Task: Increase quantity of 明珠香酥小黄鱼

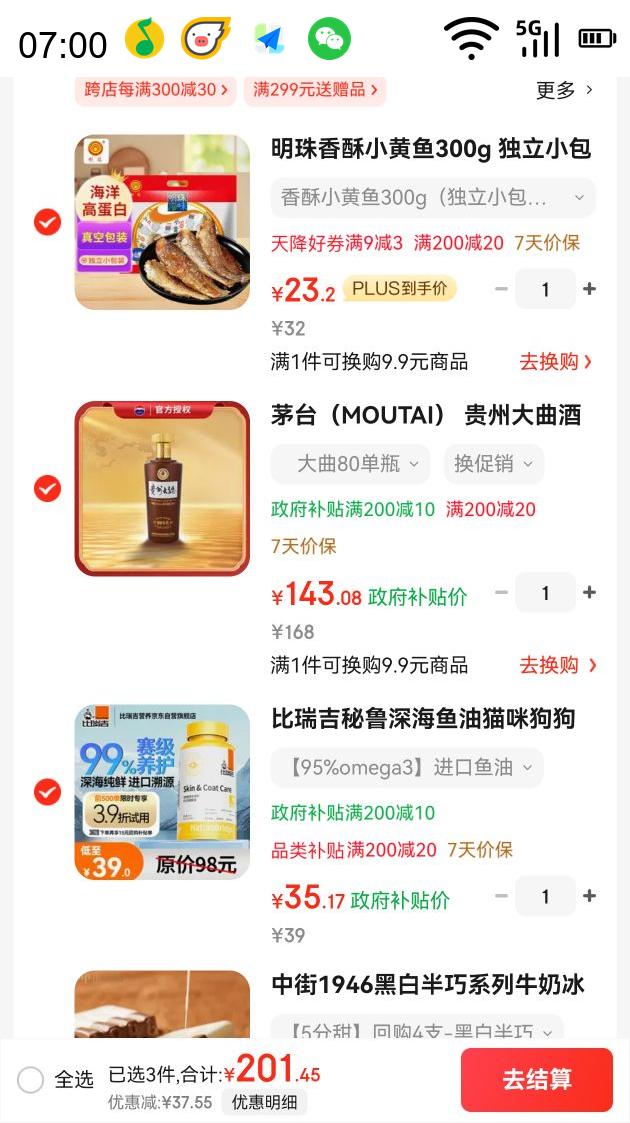Action: pos(590,289)
